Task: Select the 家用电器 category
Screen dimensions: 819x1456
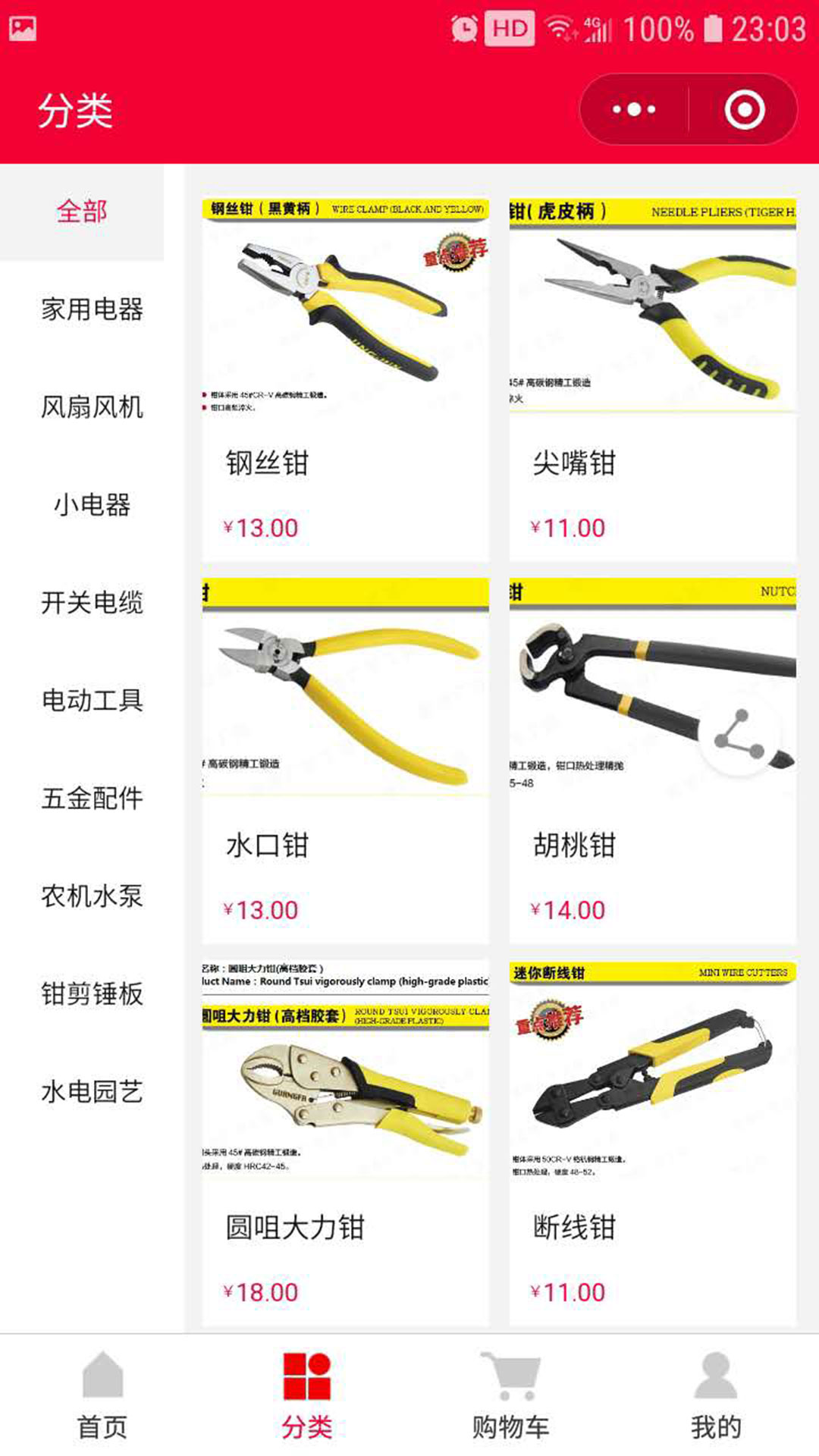Action: [92, 309]
